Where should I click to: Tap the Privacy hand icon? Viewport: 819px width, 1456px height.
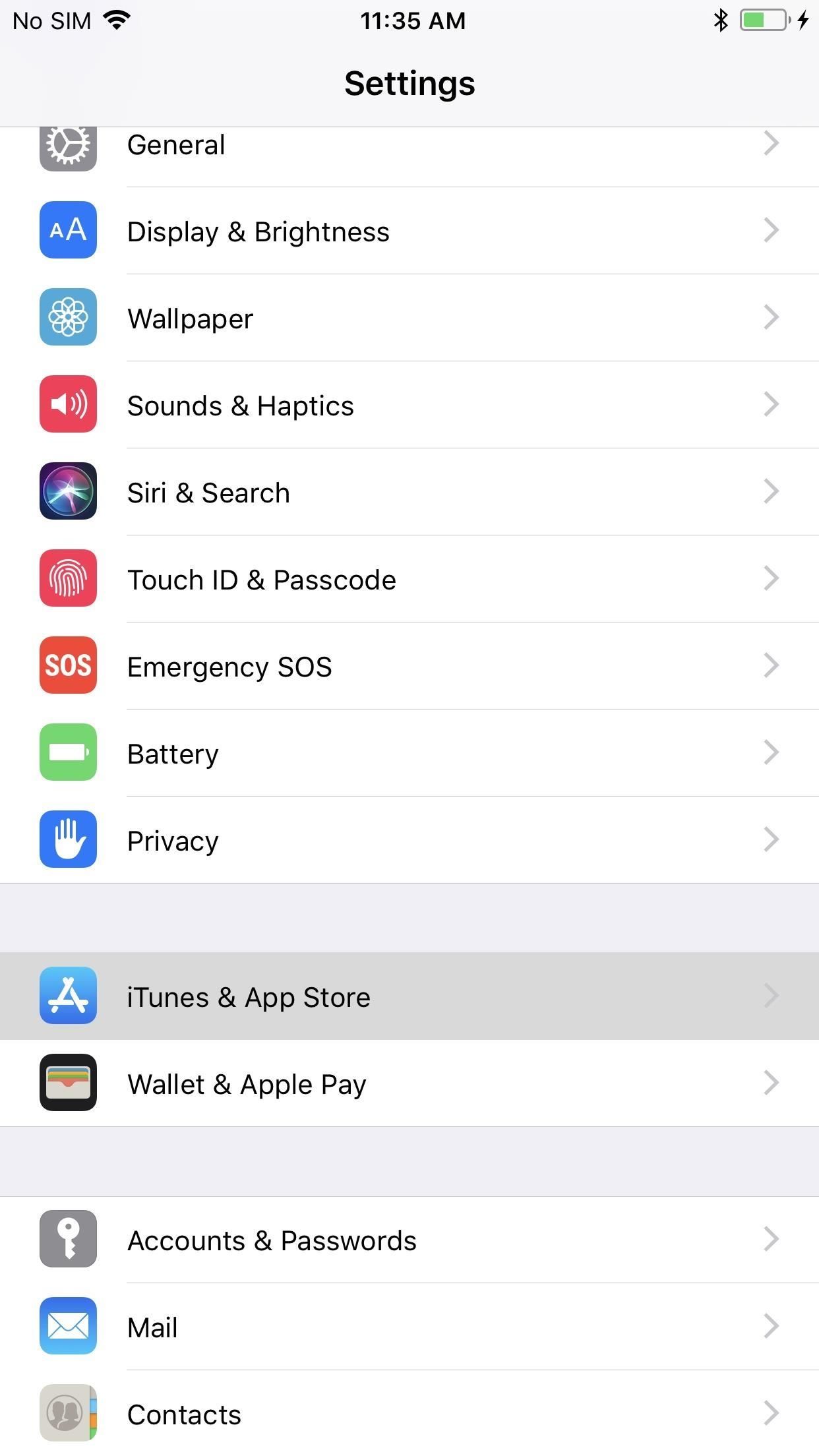coord(68,839)
